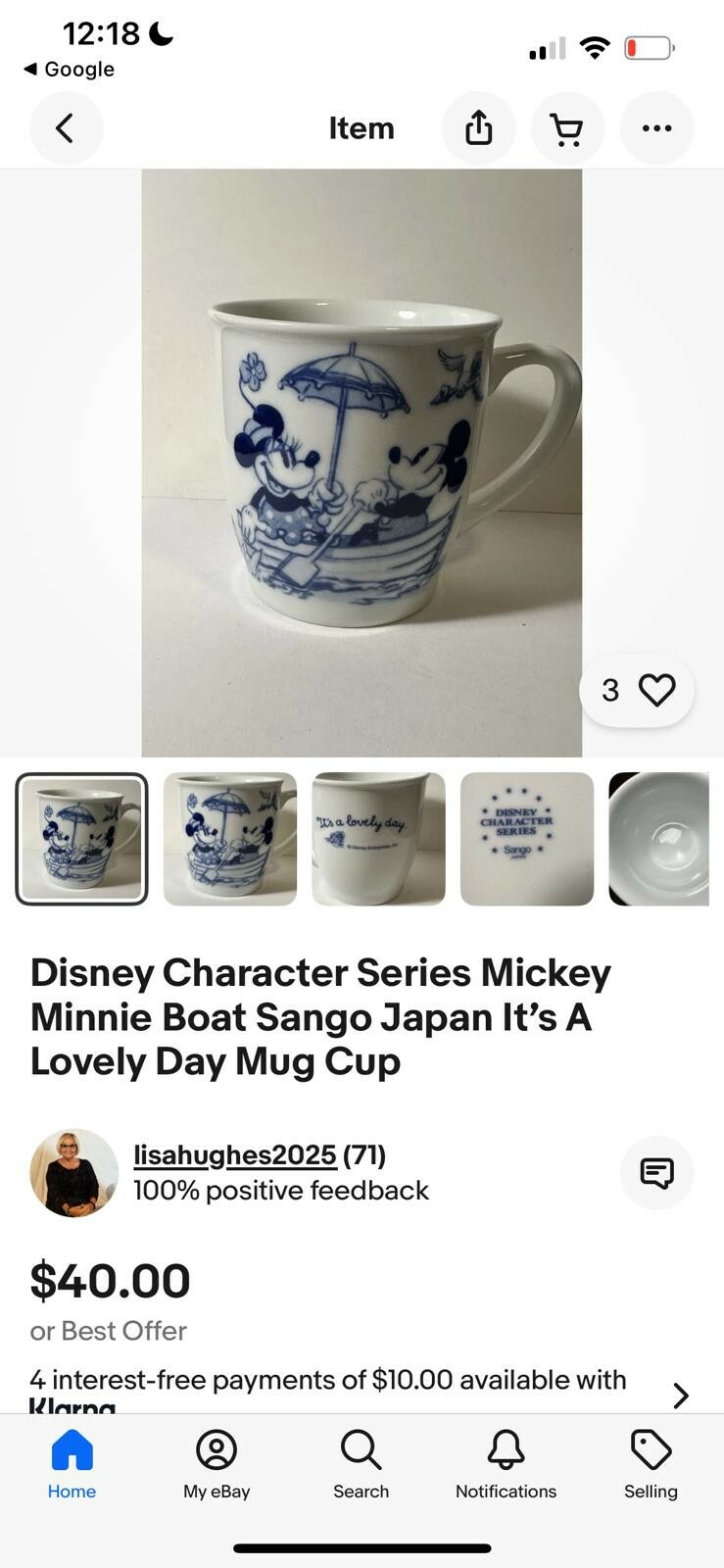View the mug interior thumbnail

658,839
